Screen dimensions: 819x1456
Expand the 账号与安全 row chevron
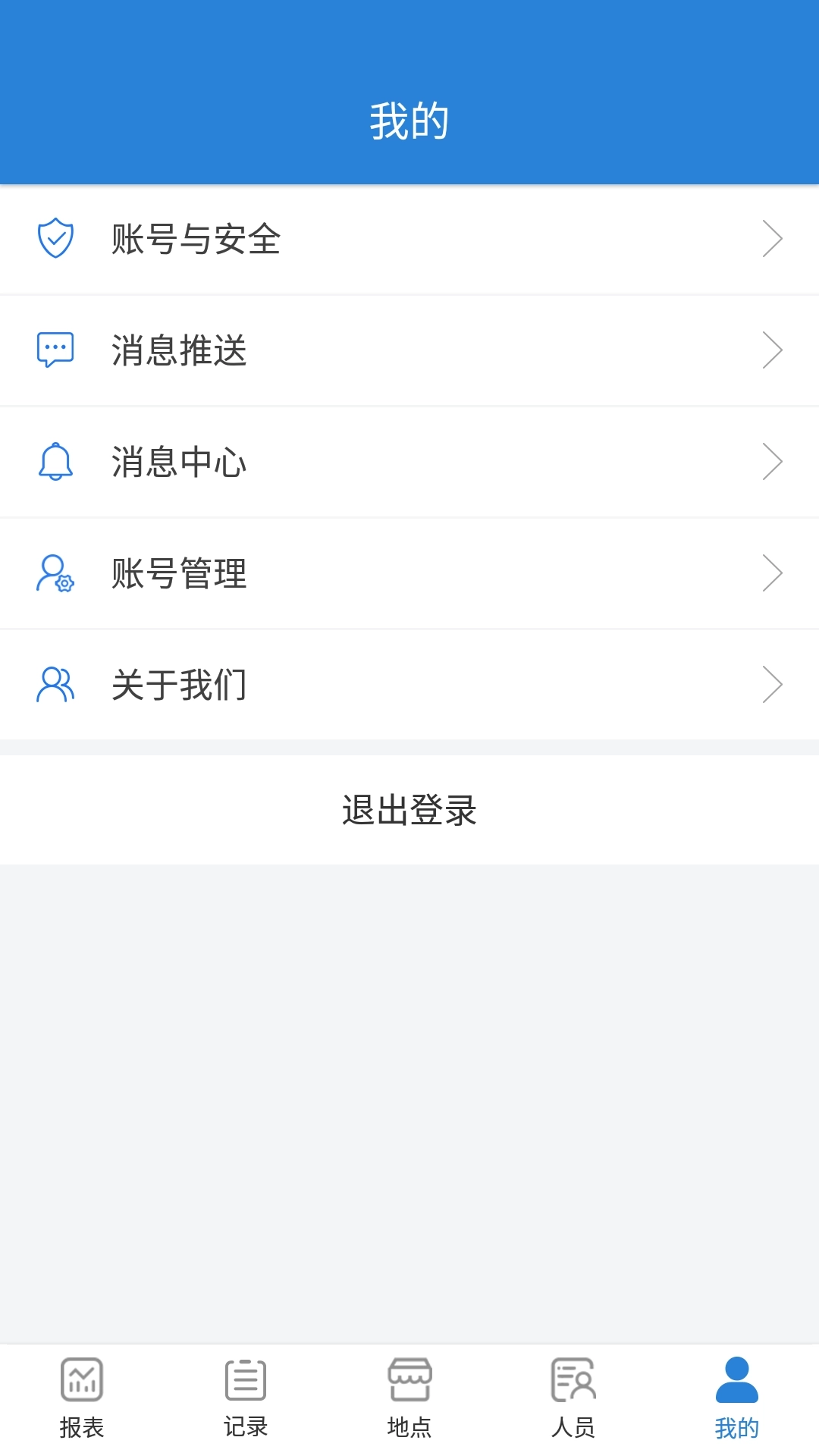[773, 238]
